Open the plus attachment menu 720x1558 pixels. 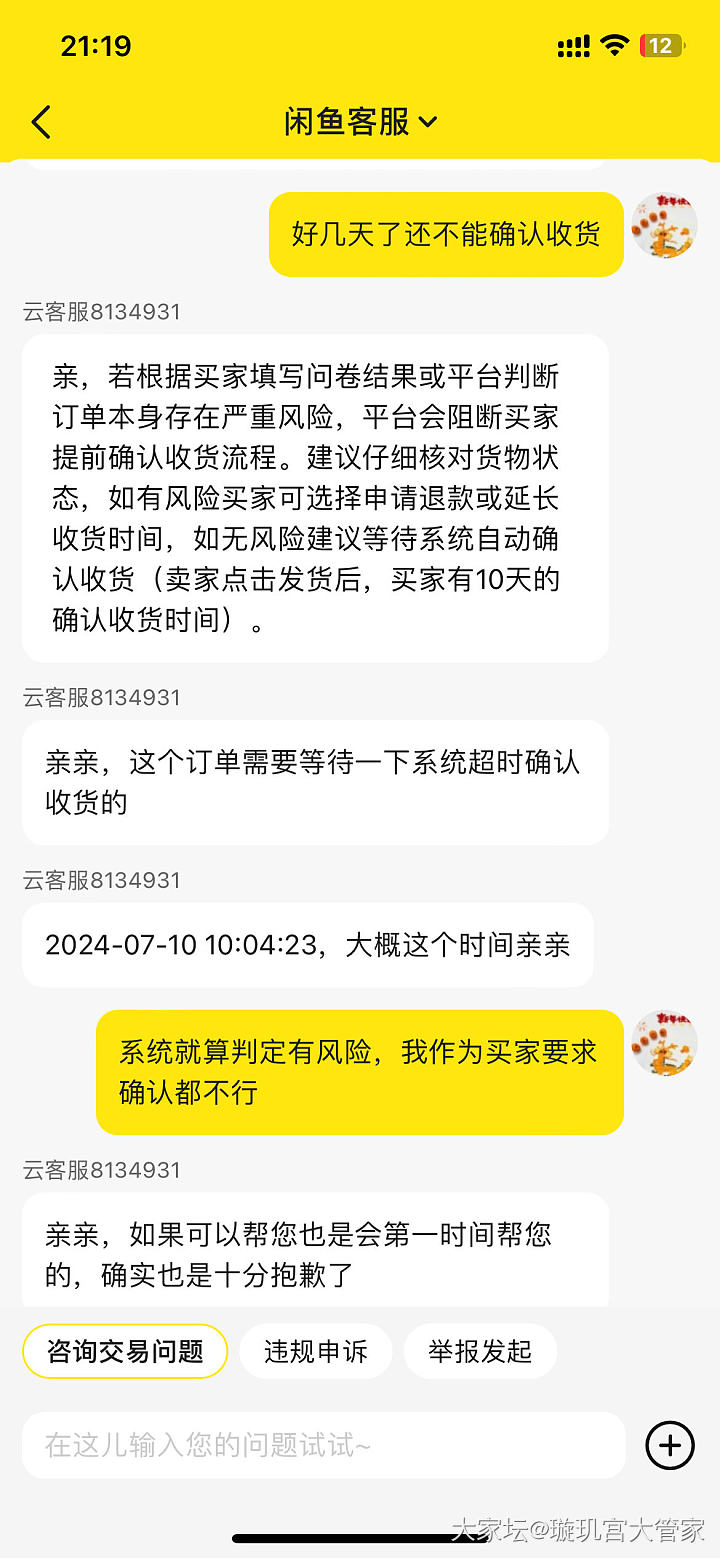coord(670,1445)
